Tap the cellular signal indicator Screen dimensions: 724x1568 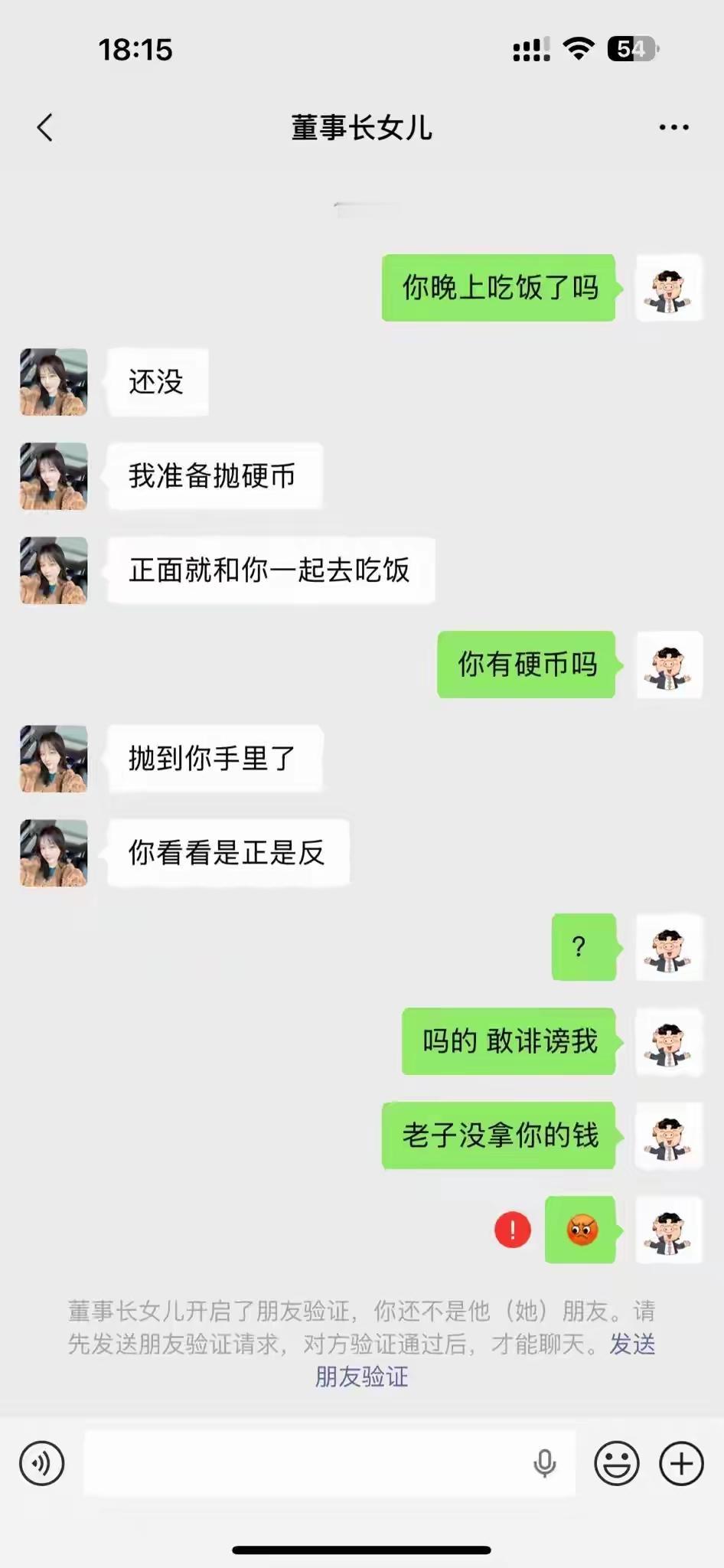[531, 48]
